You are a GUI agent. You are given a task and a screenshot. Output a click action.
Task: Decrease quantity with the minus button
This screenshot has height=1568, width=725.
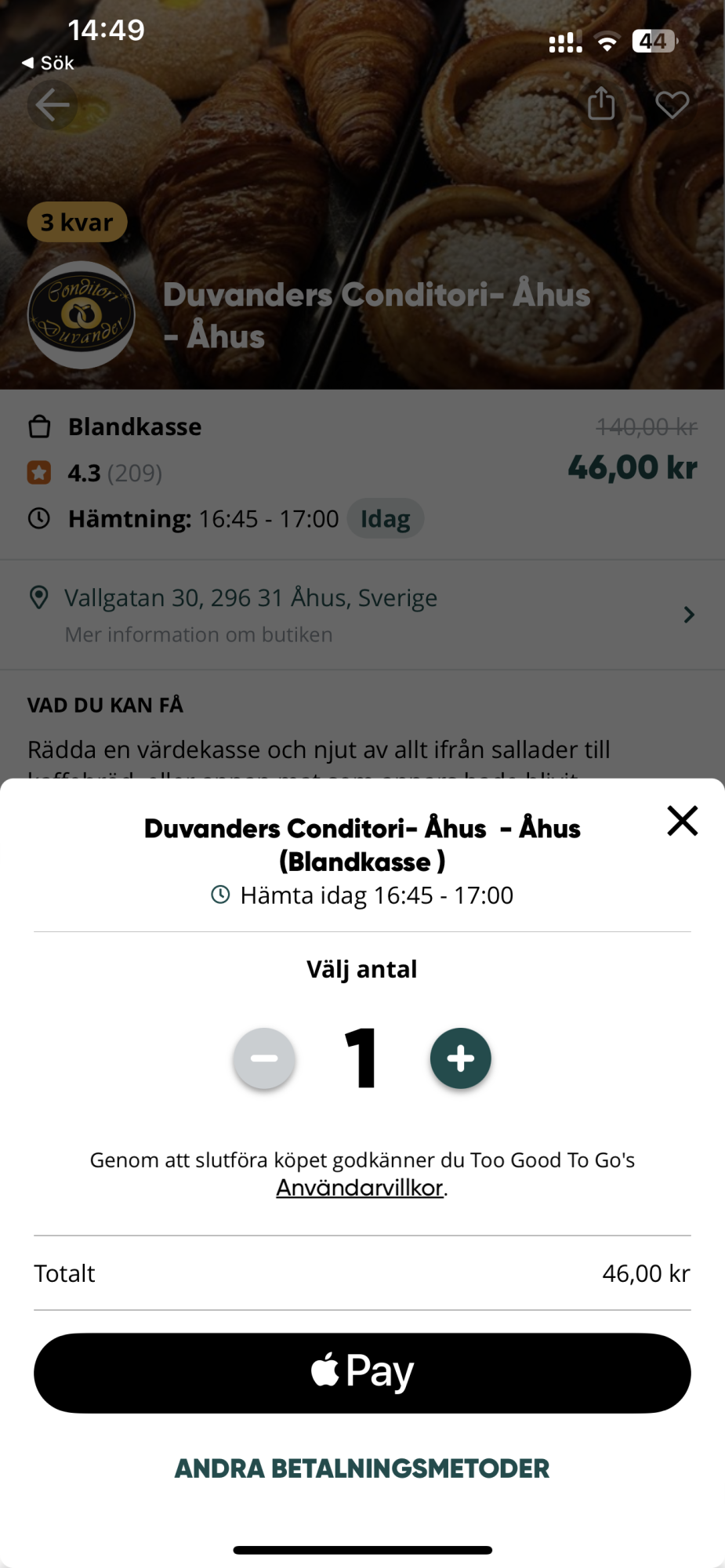click(264, 1058)
